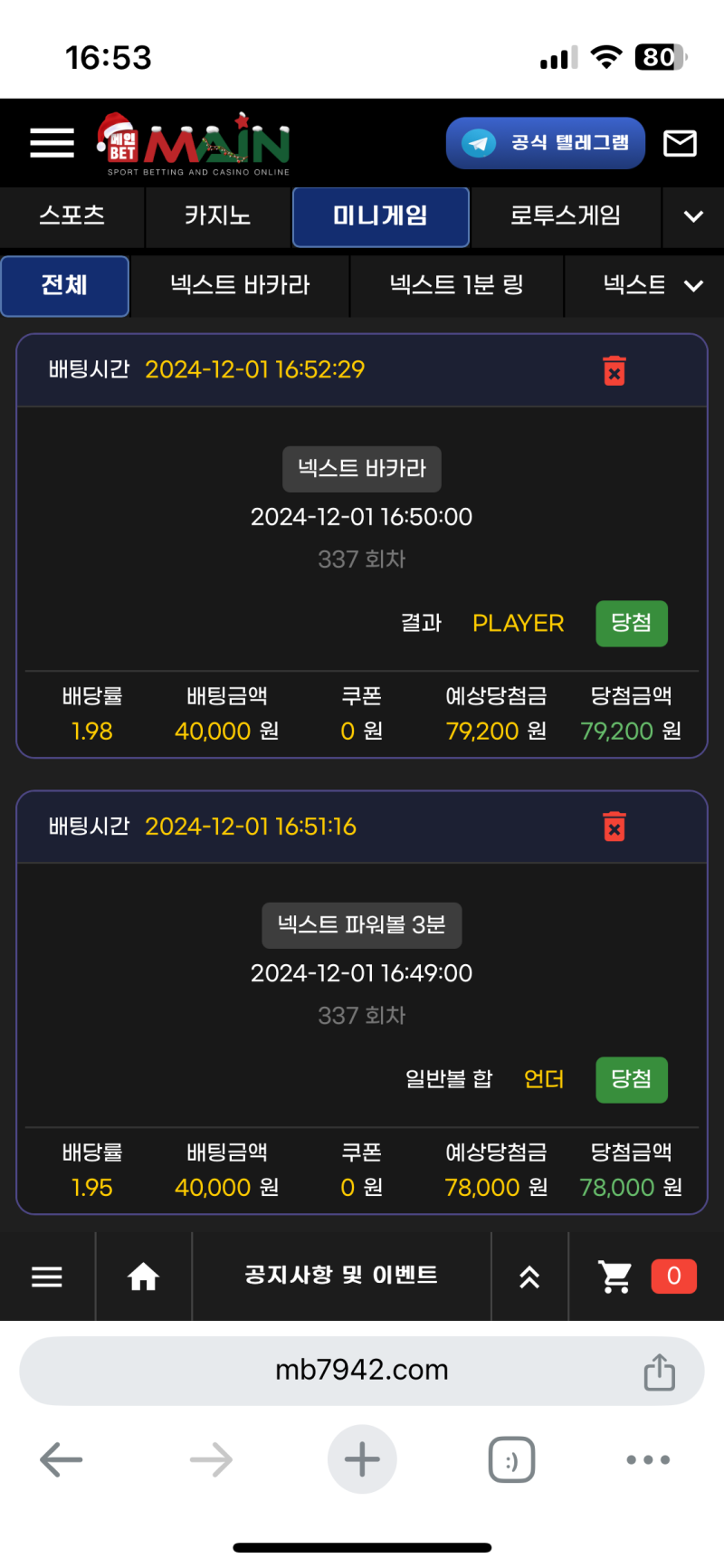Go to home via the house icon

point(143,1276)
